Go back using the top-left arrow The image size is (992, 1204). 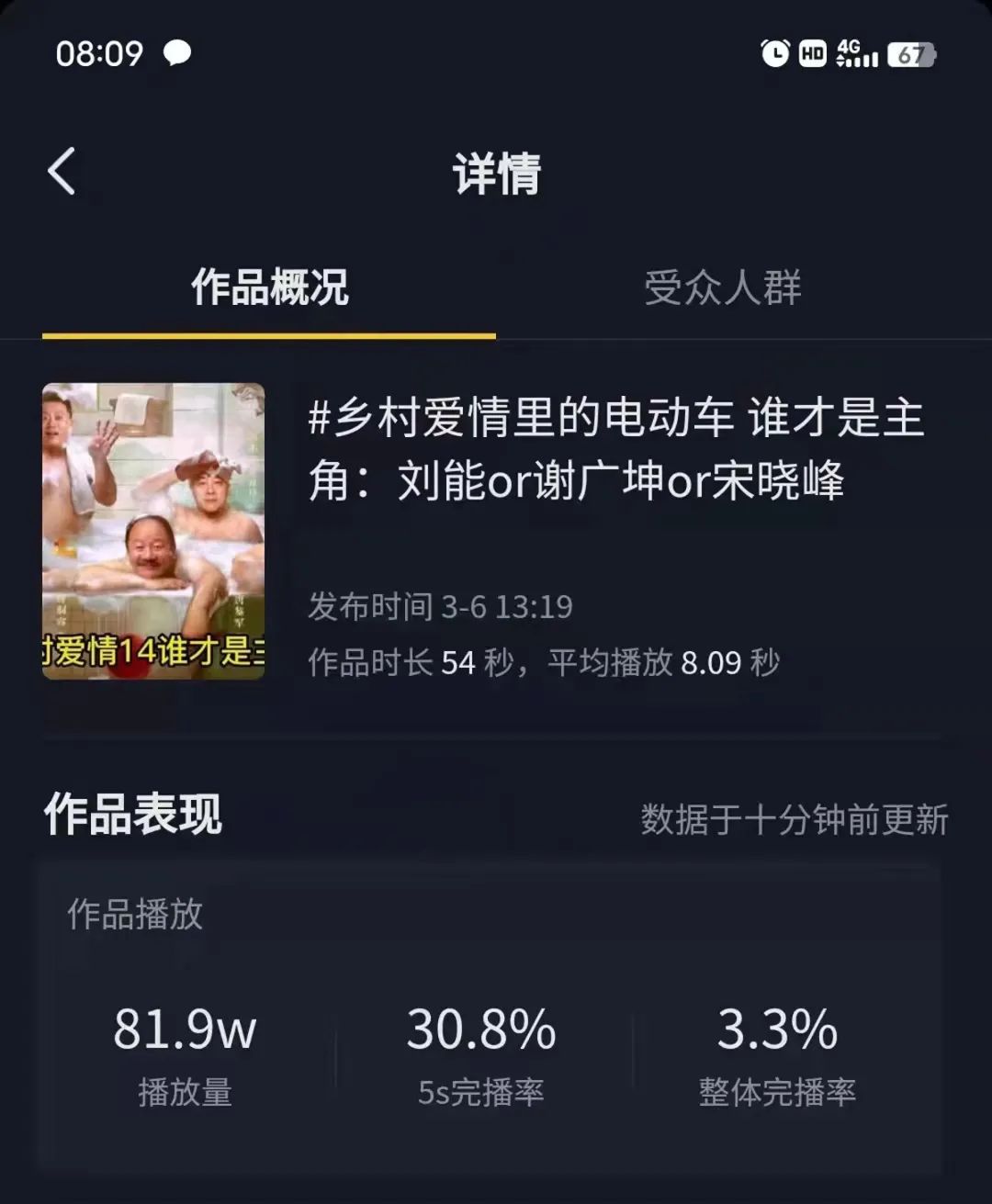[x=62, y=172]
